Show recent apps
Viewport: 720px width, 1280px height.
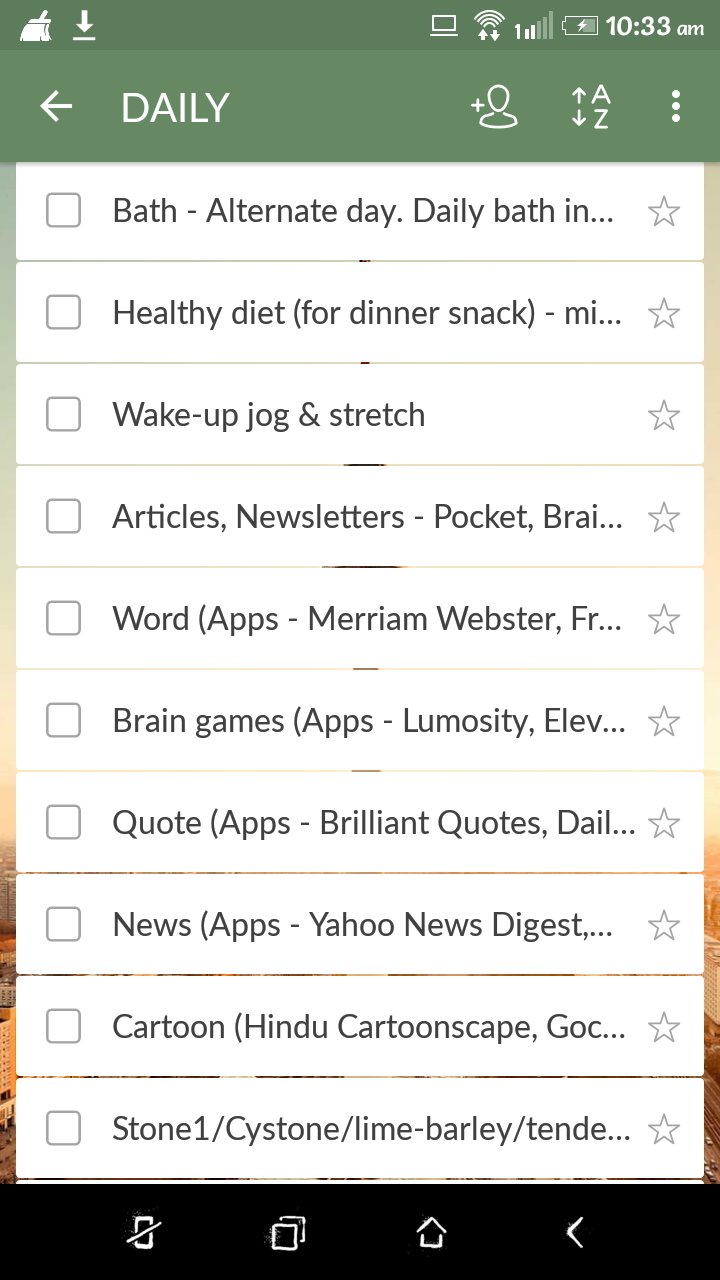[288, 1232]
